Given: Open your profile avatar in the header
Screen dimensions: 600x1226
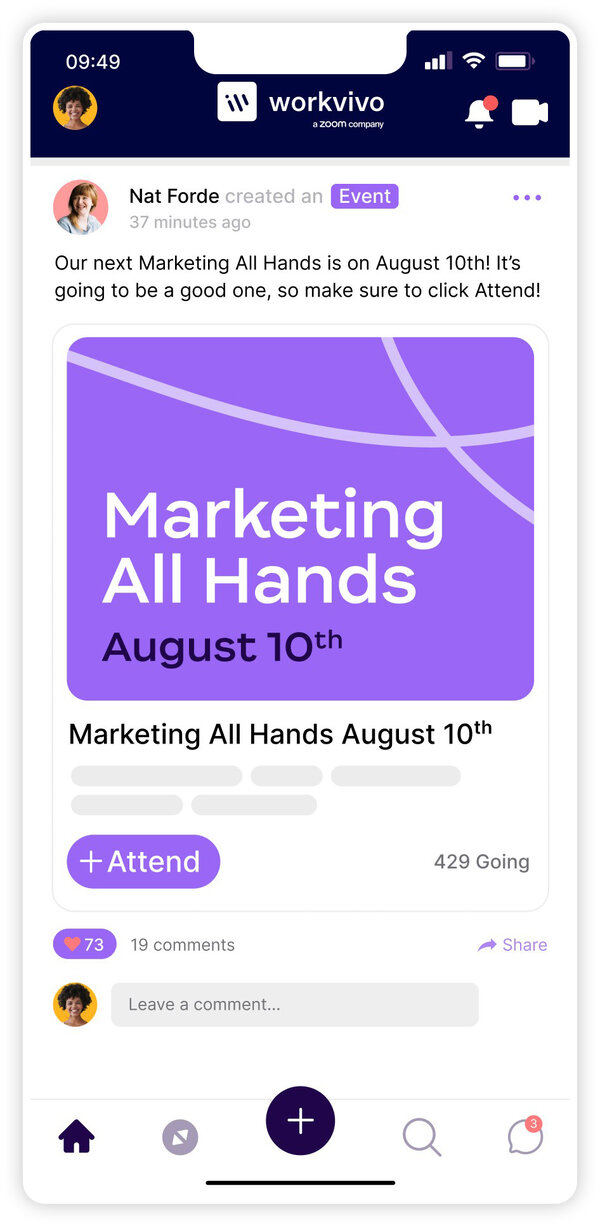Looking at the screenshot, I should 75,107.
